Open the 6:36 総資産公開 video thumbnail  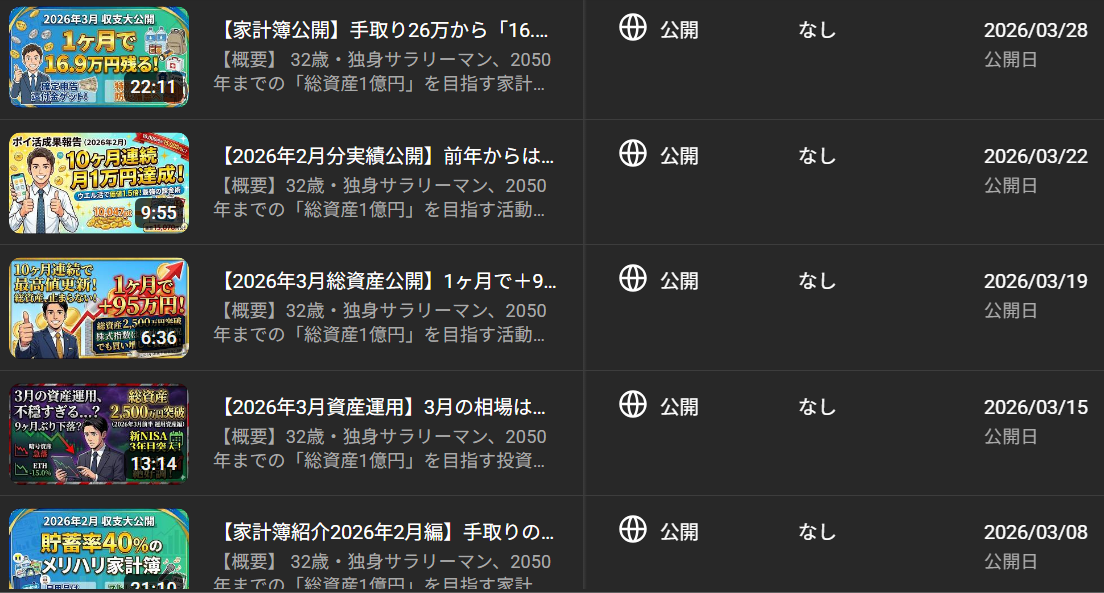click(x=99, y=308)
